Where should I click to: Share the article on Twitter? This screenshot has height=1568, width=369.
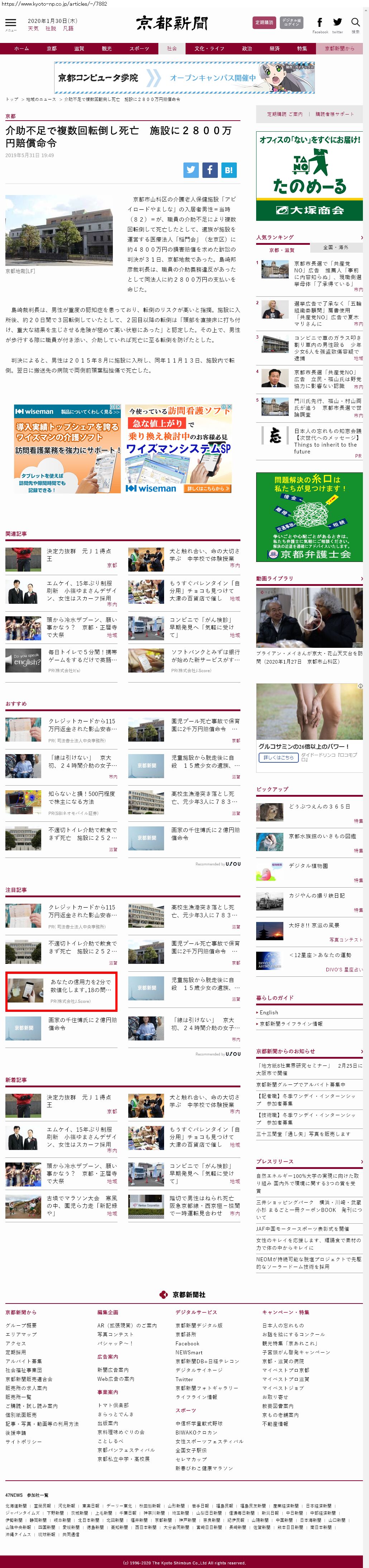tap(191, 170)
